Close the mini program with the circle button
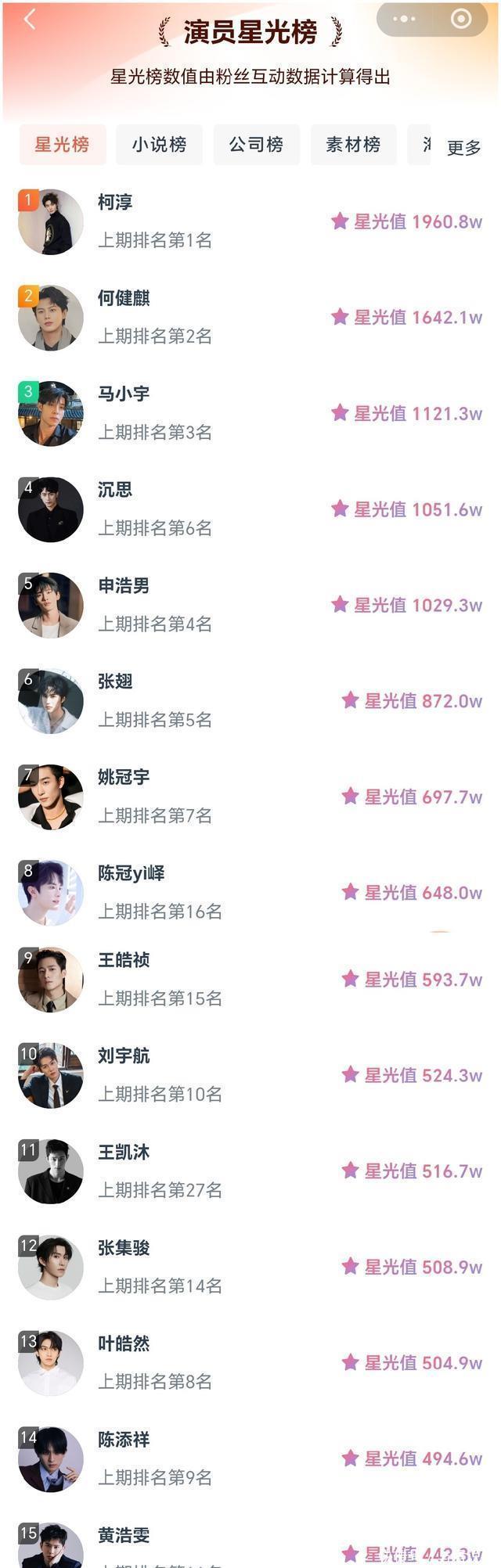 461,19
